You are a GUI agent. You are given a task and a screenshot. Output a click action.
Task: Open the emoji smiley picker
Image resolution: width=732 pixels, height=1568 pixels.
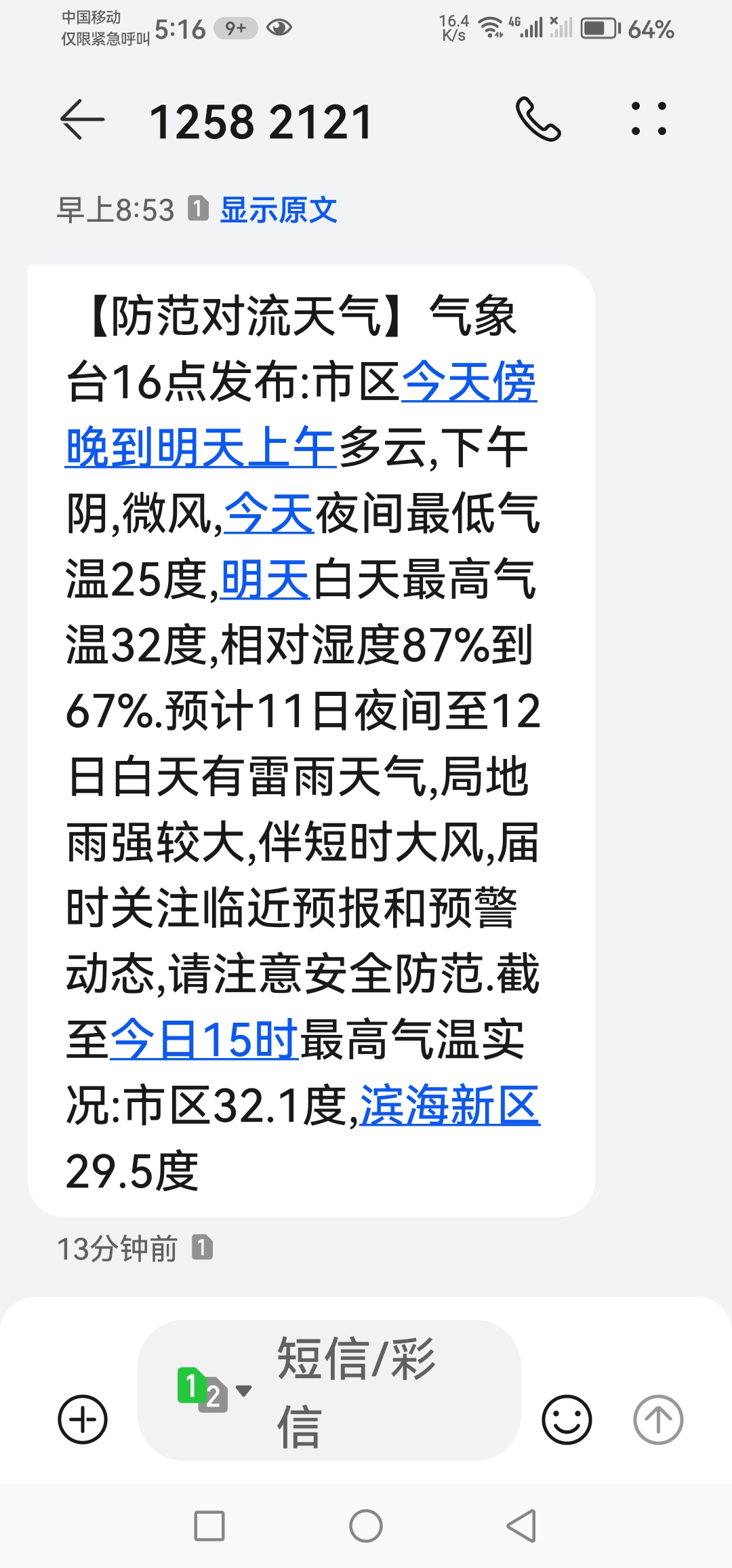(x=567, y=1419)
